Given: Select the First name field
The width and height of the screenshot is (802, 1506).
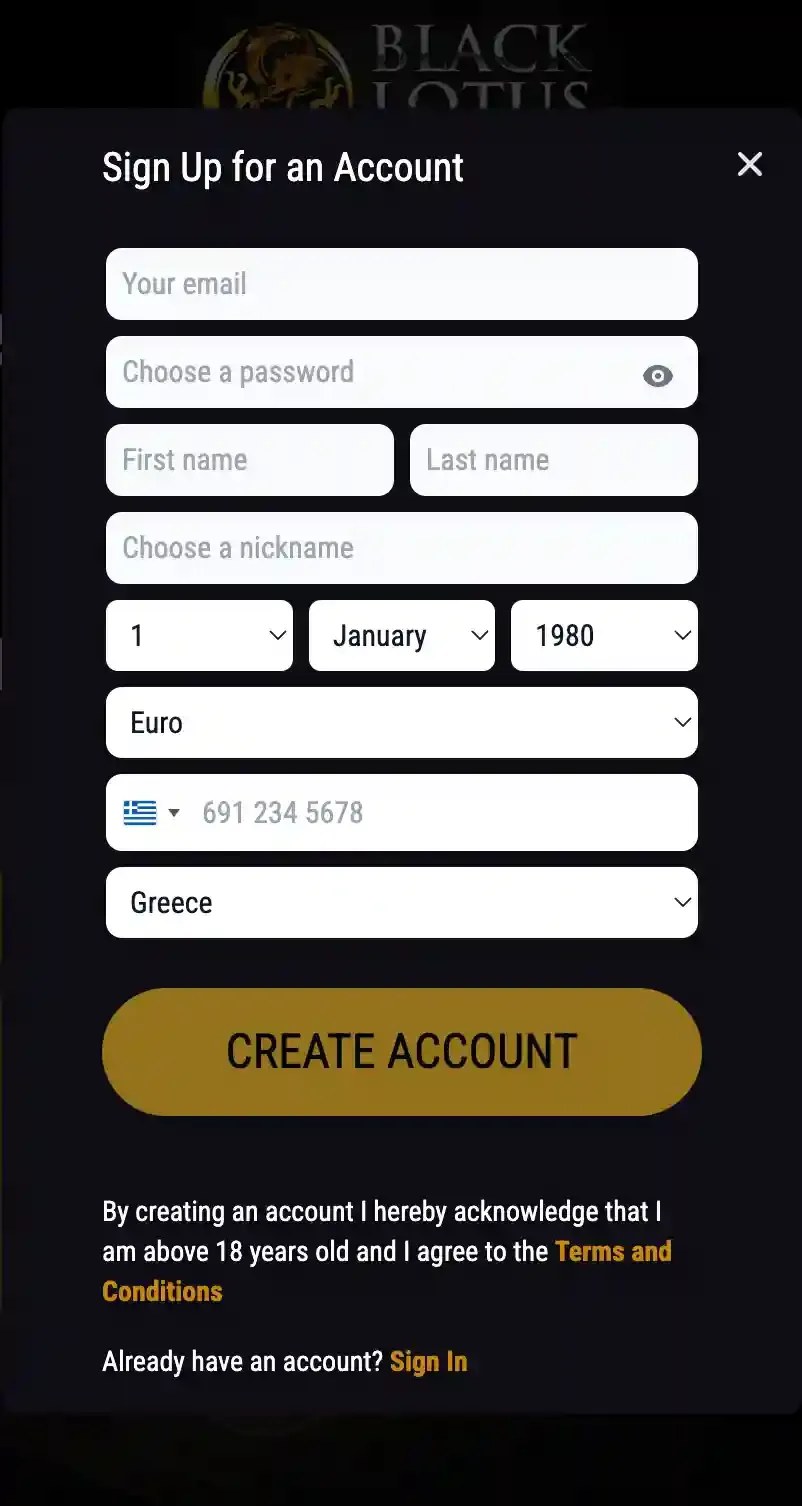Looking at the screenshot, I should pyautogui.click(x=249, y=460).
